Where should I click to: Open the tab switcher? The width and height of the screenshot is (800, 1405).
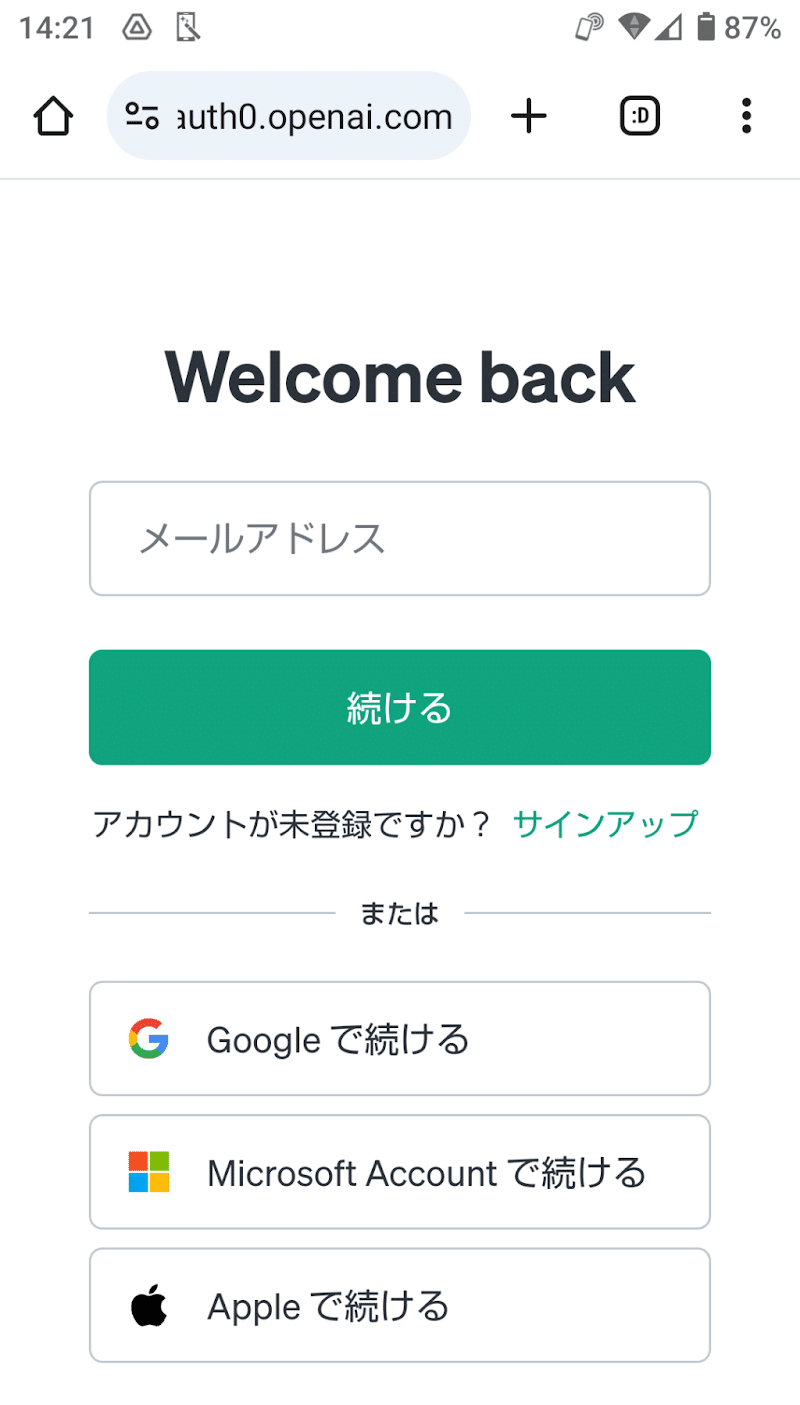pyautogui.click(x=640, y=117)
